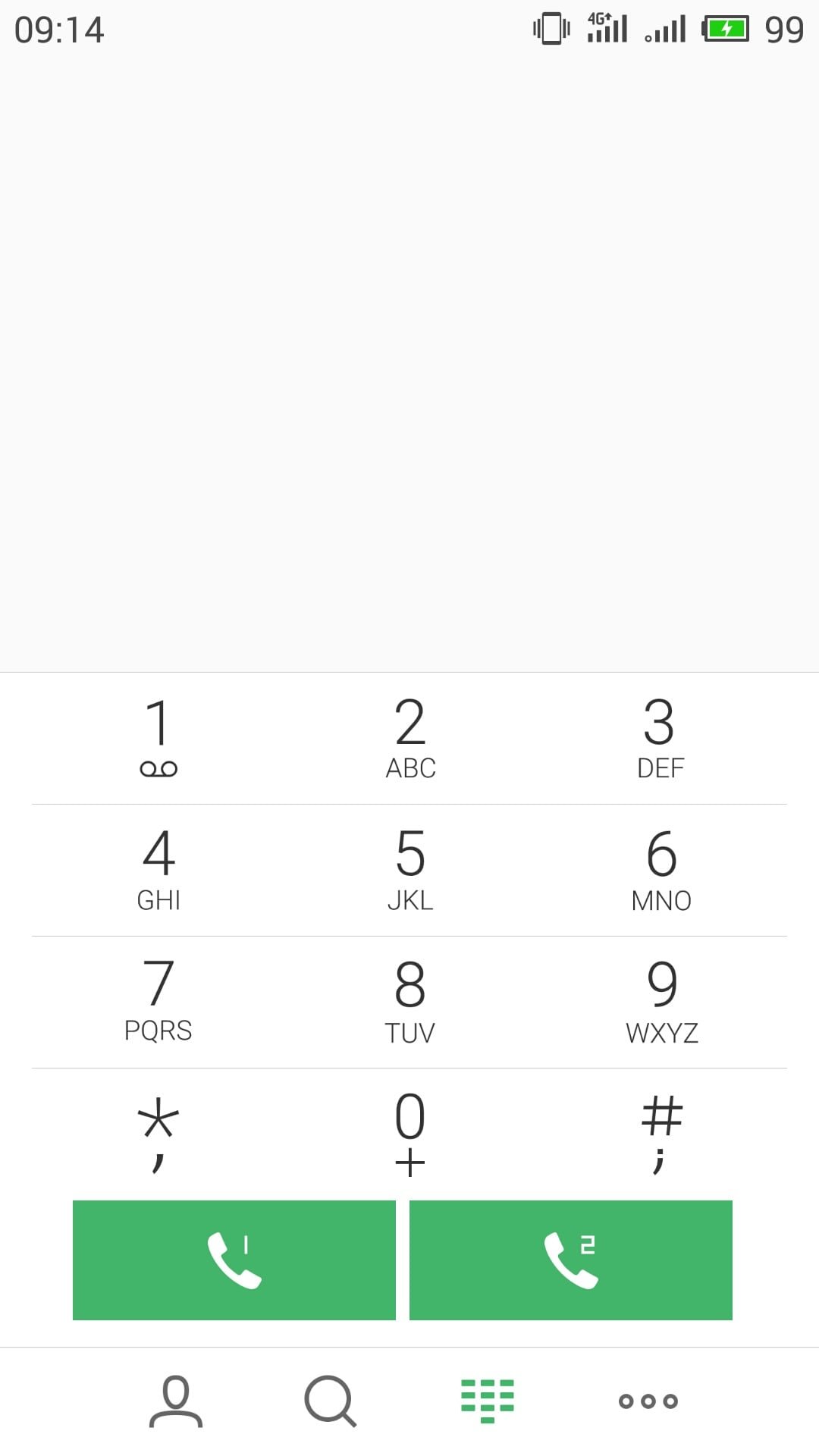Open the search tab
The image size is (819, 1456).
pyautogui.click(x=331, y=1401)
